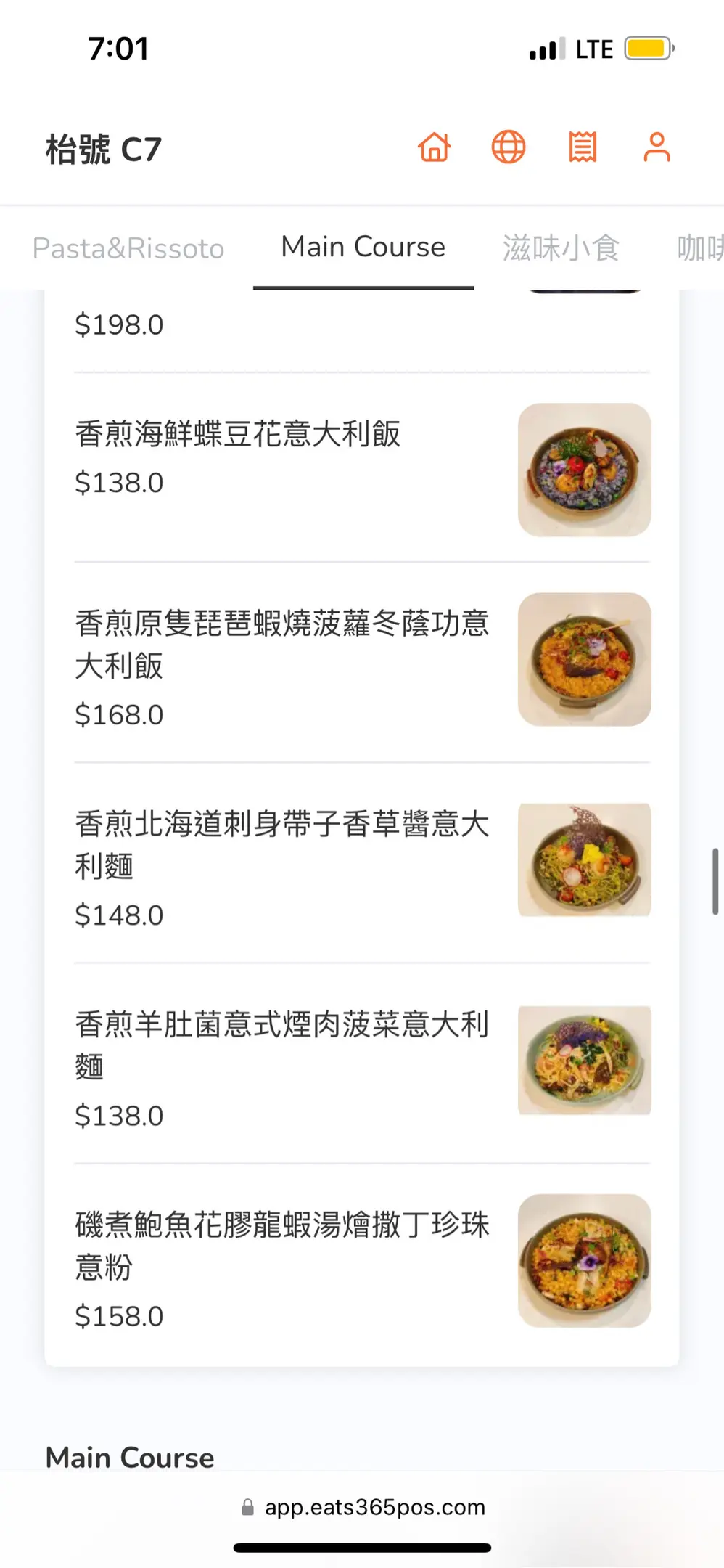Open the language globe icon

(x=509, y=147)
